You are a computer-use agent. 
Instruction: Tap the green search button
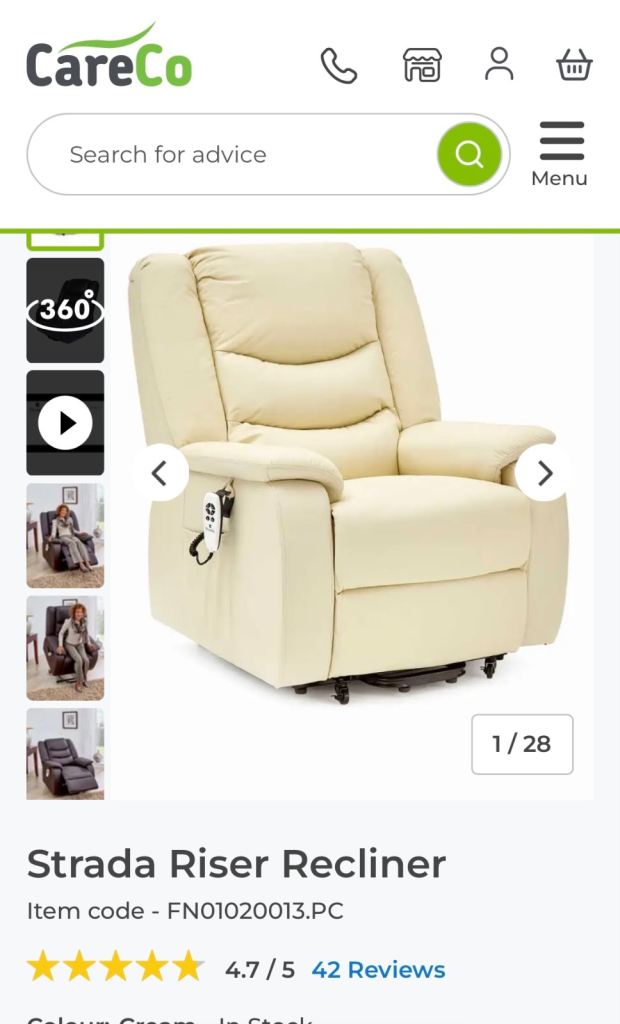pyautogui.click(x=468, y=155)
